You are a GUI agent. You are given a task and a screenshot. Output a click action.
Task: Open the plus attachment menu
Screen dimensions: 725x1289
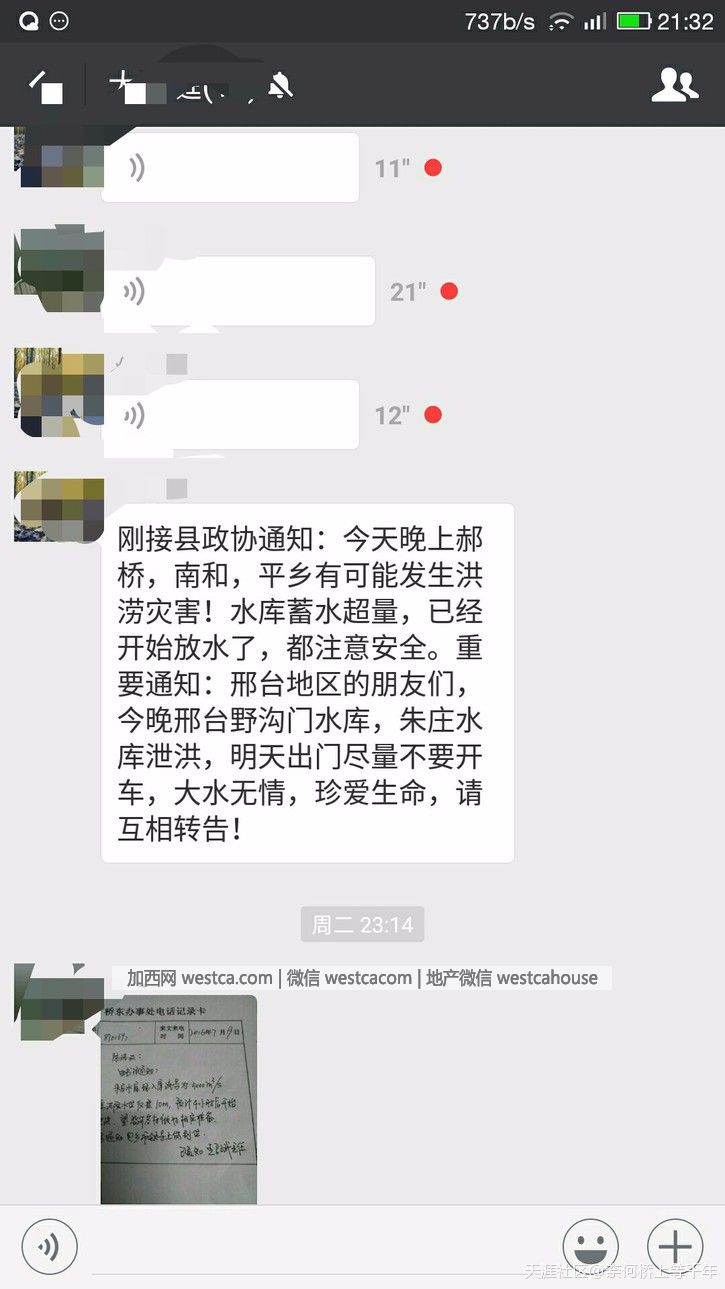pos(675,1247)
